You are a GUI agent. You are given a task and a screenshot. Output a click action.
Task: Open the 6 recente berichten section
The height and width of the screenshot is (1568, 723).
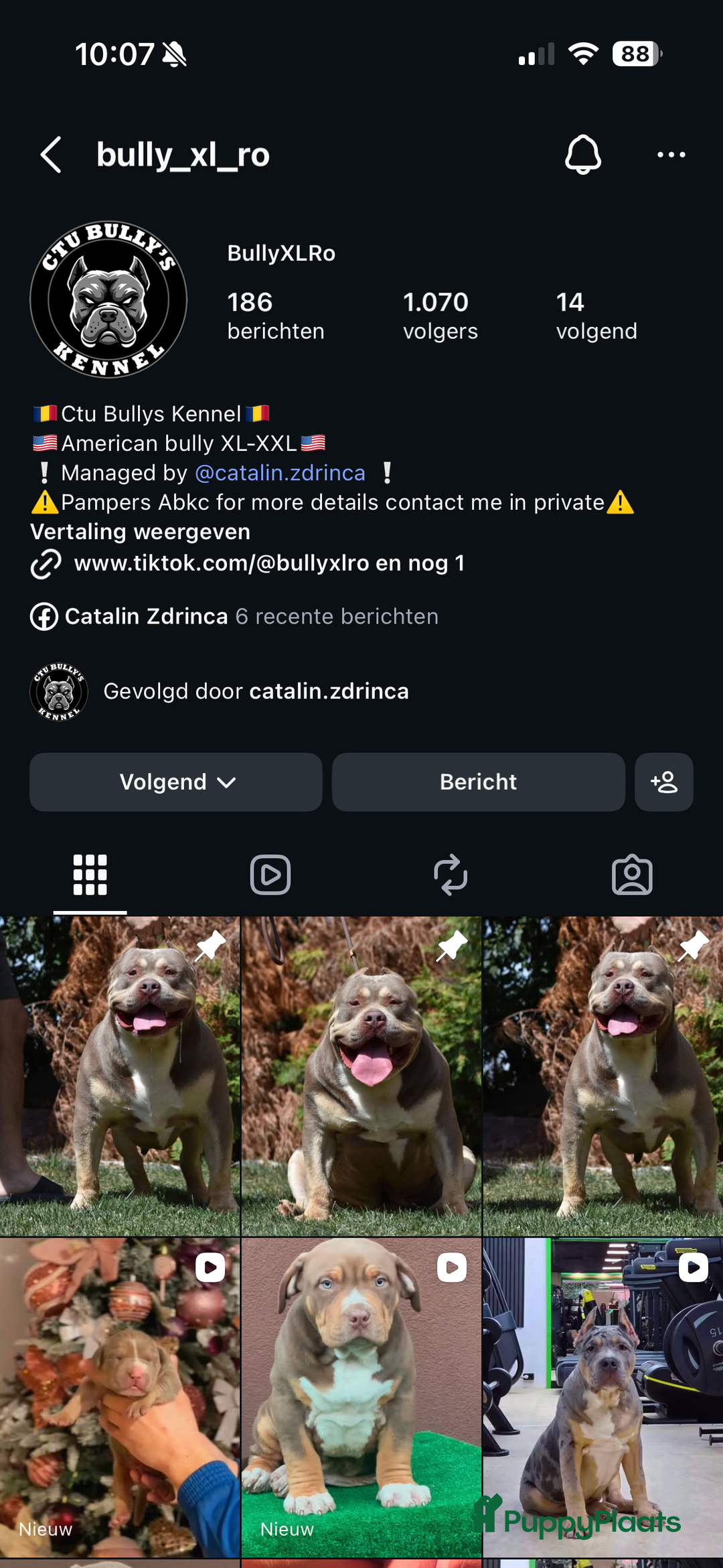pos(336,616)
